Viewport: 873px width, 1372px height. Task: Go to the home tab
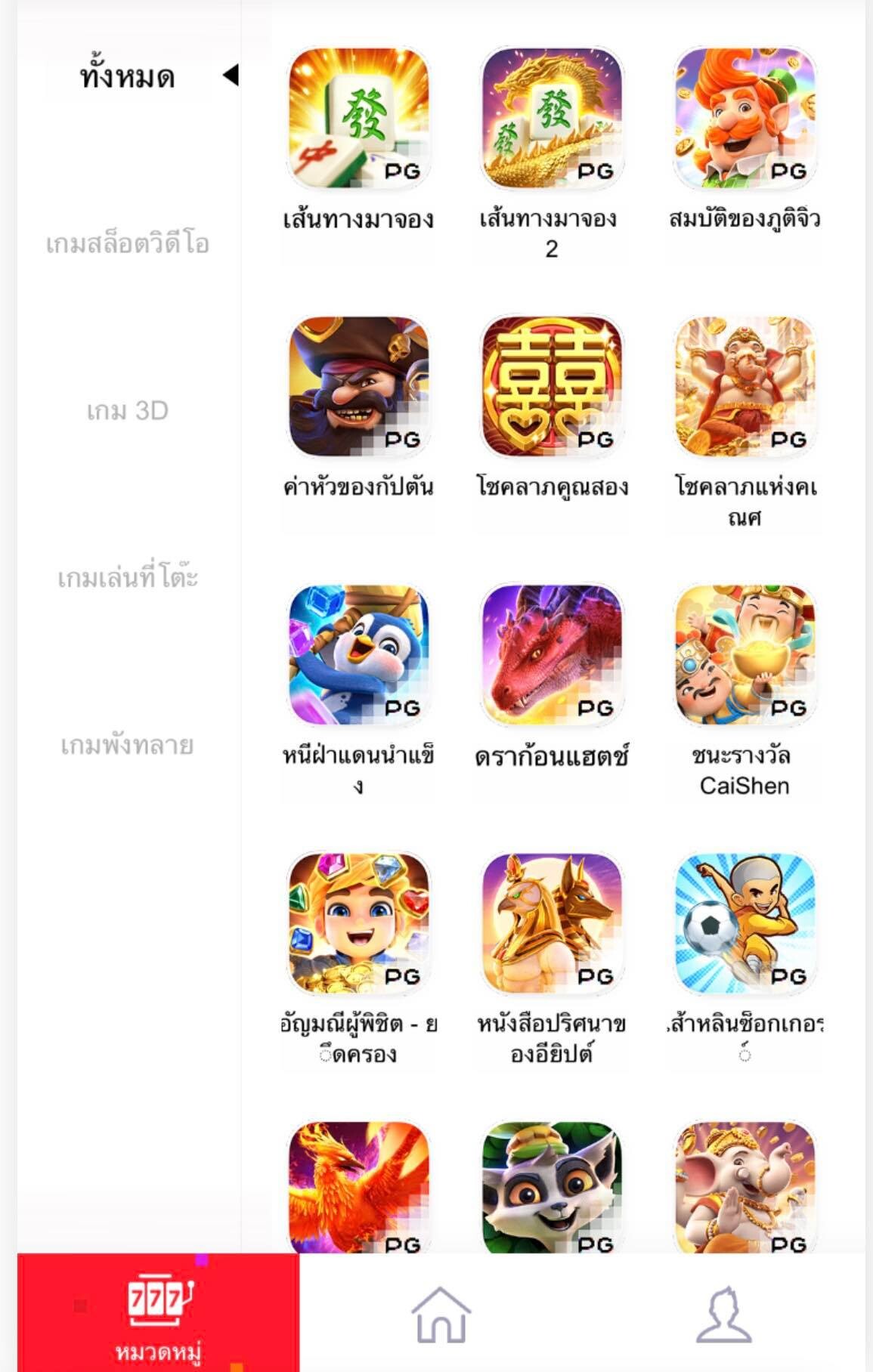[x=441, y=1315]
